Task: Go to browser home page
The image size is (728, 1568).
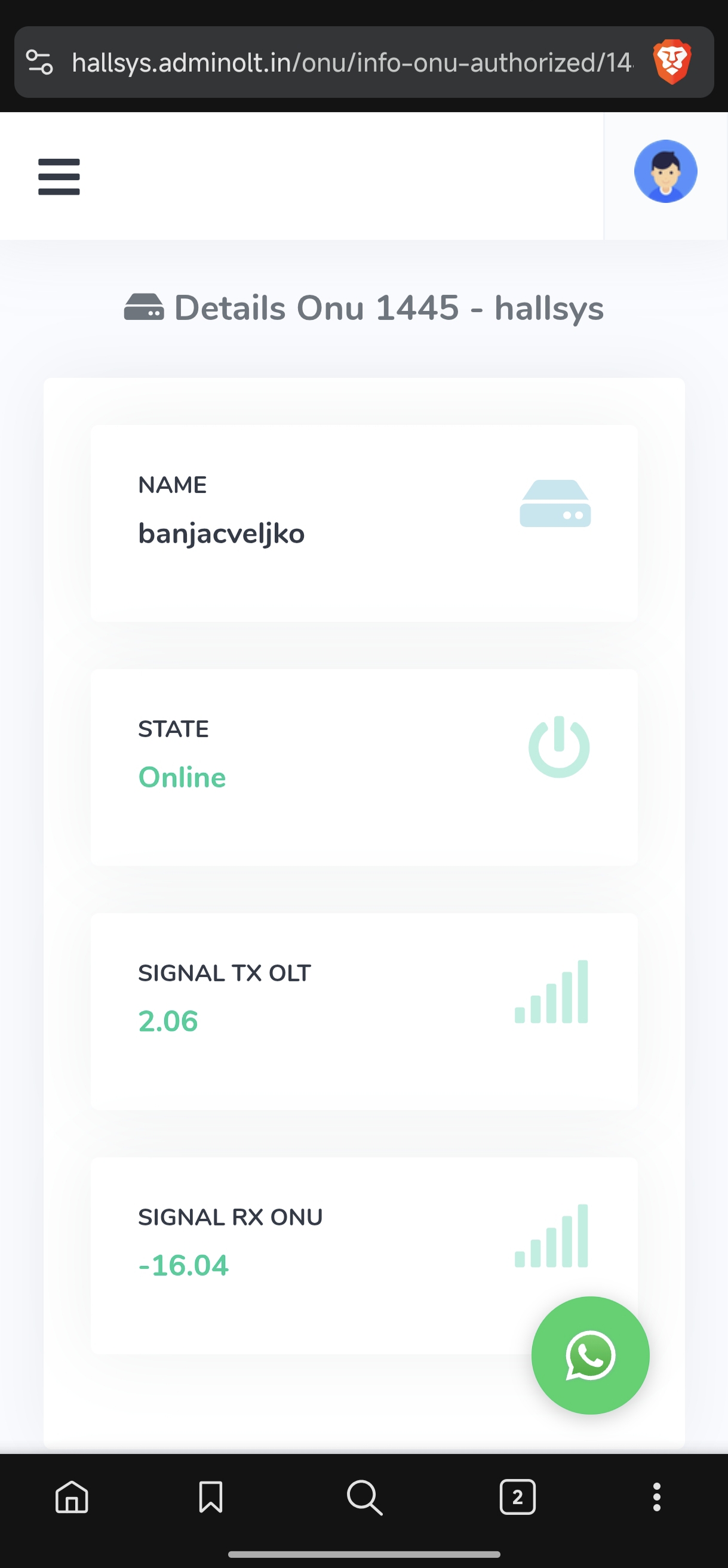Action: [x=72, y=1497]
